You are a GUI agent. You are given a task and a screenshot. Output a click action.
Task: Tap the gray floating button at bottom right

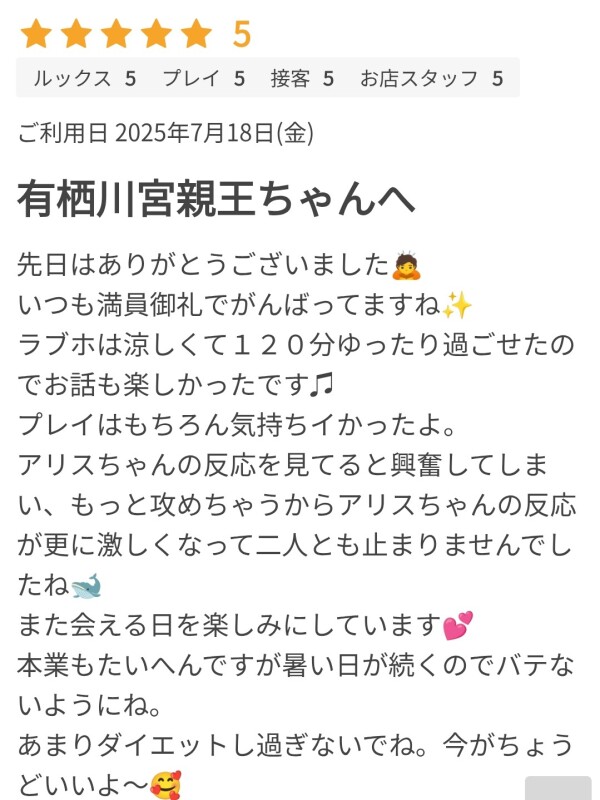pos(558,787)
